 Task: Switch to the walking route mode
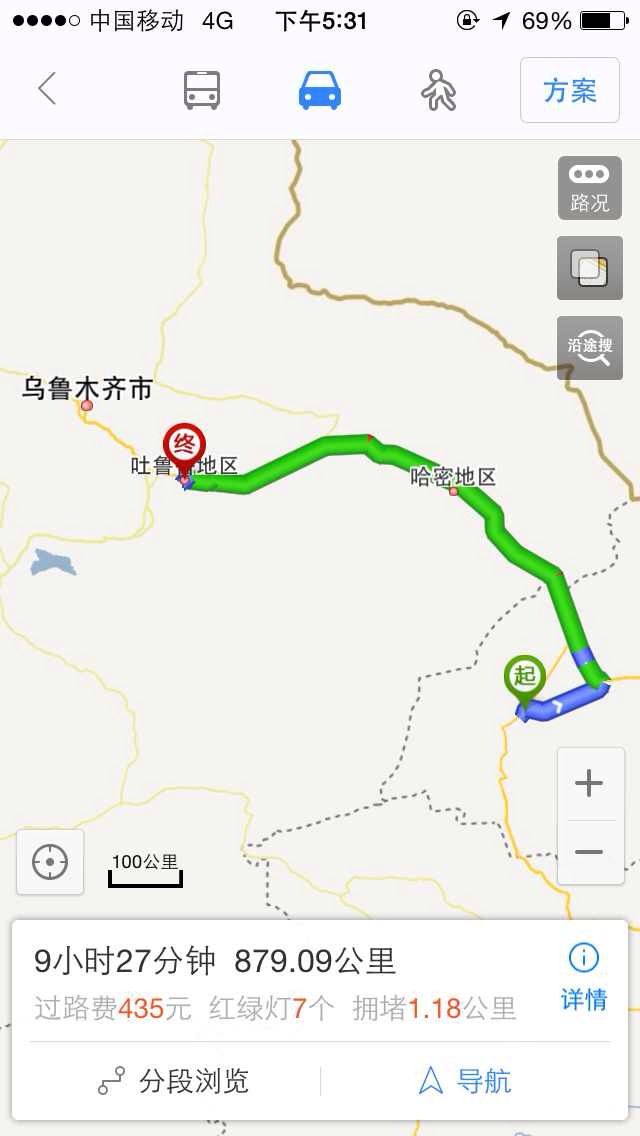click(439, 91)
